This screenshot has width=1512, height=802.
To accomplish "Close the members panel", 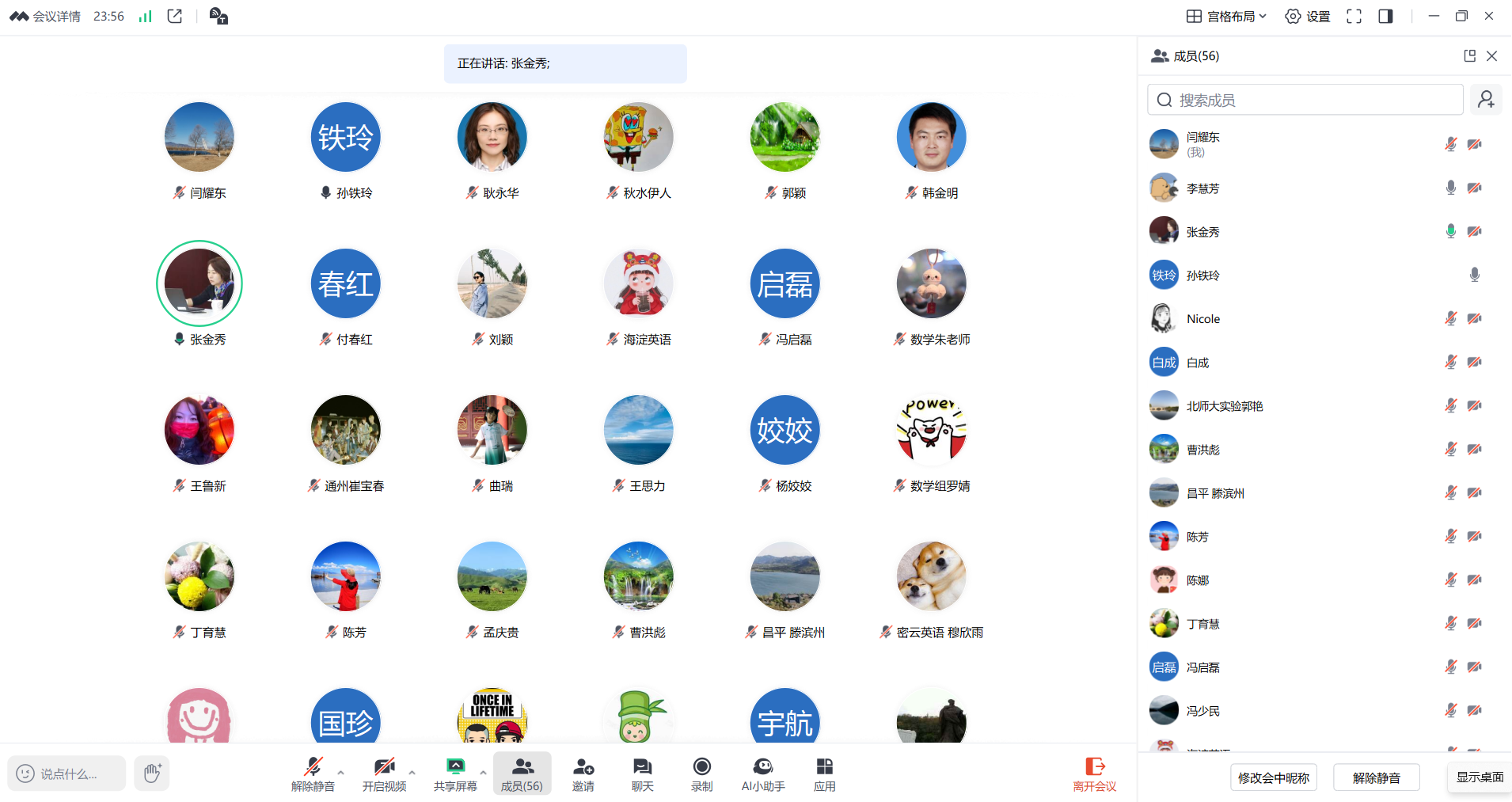I will coord(1491,55).
